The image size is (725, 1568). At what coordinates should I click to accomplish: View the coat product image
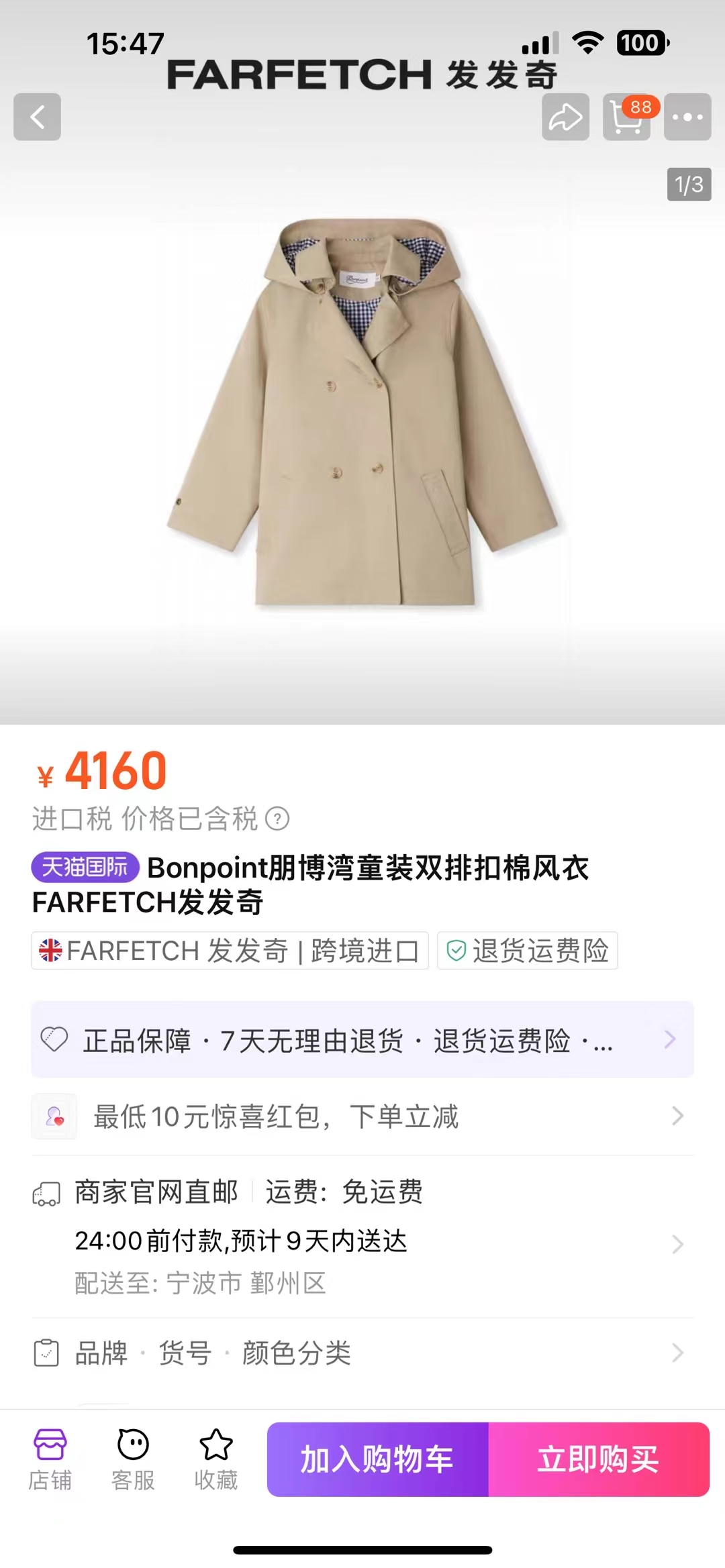point(362,413)
